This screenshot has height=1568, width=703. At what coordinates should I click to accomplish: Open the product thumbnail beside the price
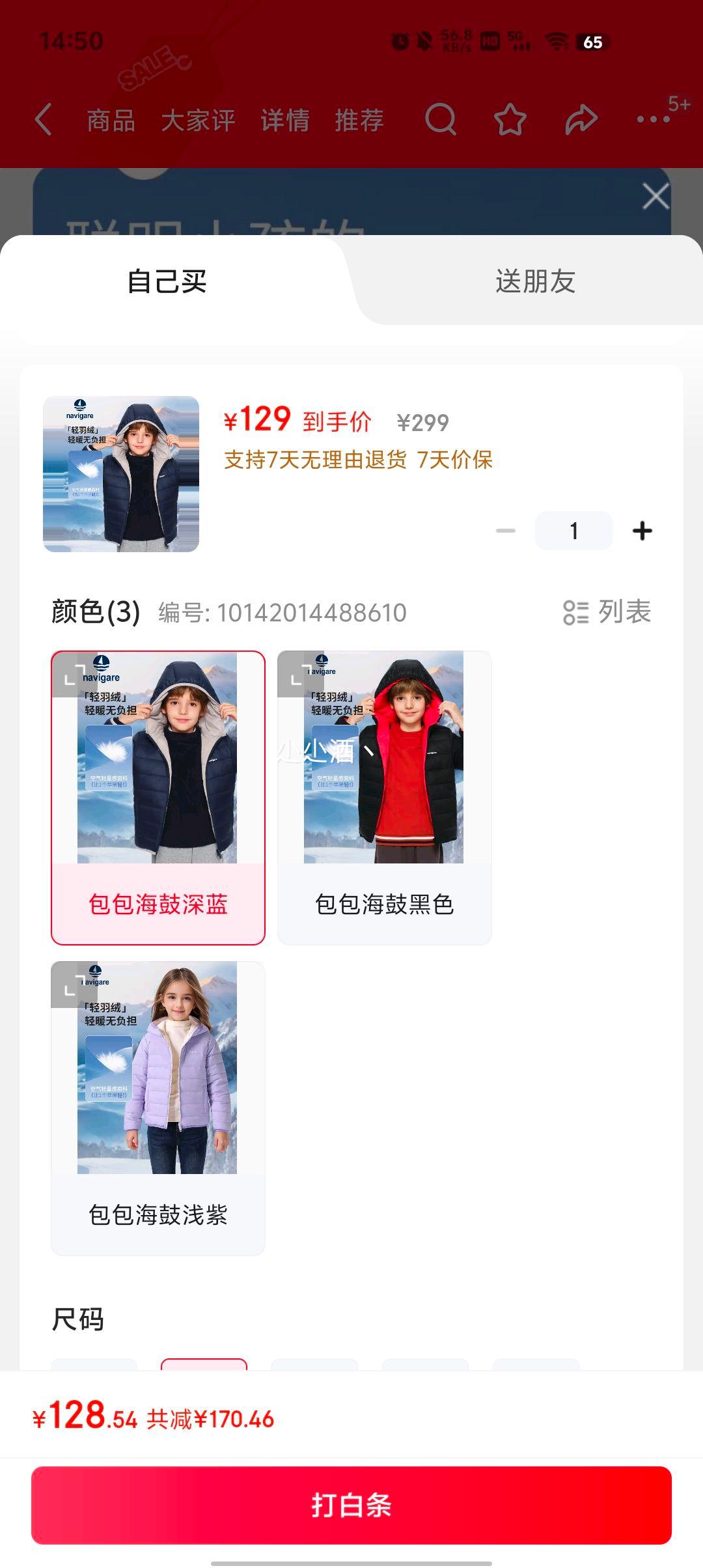click(x=121, y=474)
